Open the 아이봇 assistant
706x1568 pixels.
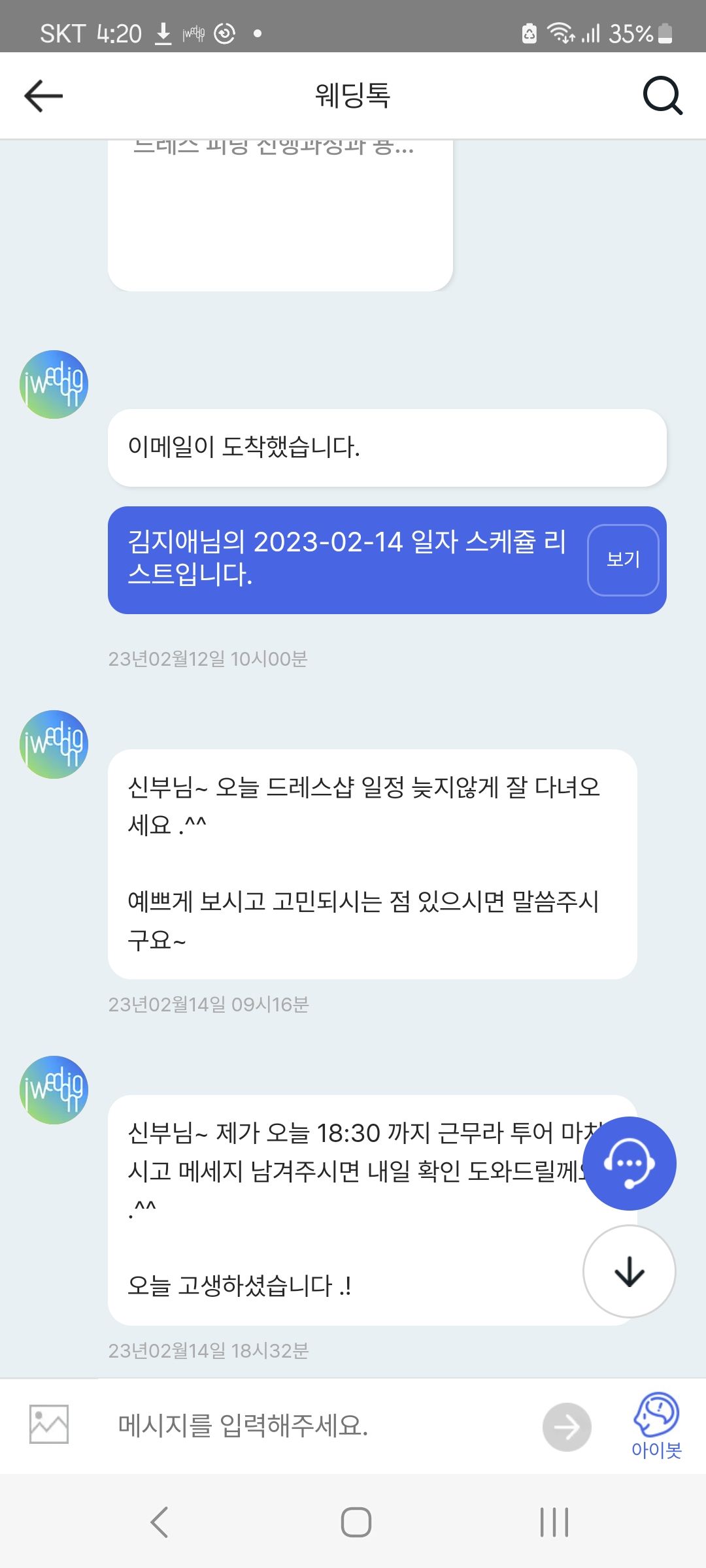point(656,1426)
